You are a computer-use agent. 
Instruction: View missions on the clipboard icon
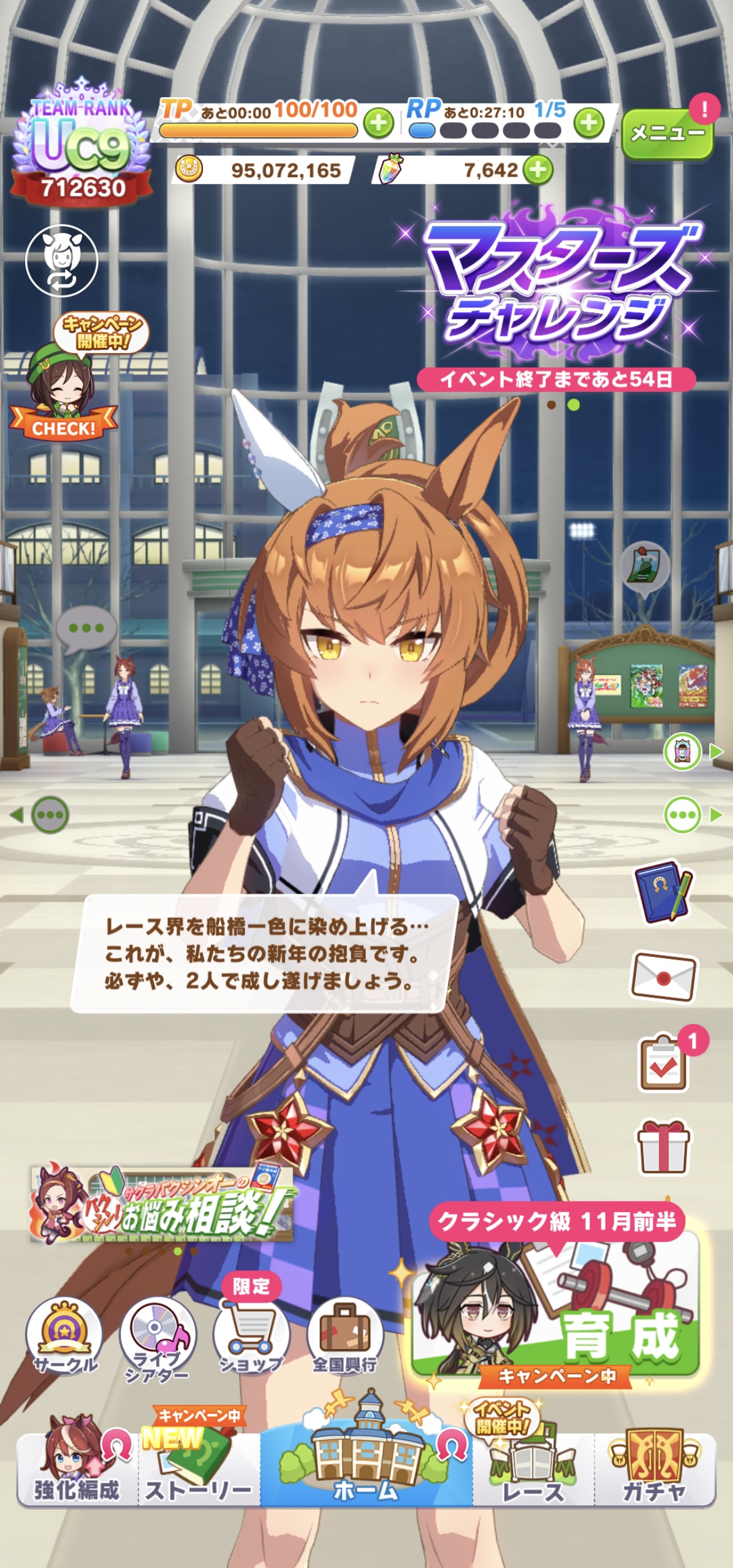click(664, 1063)
